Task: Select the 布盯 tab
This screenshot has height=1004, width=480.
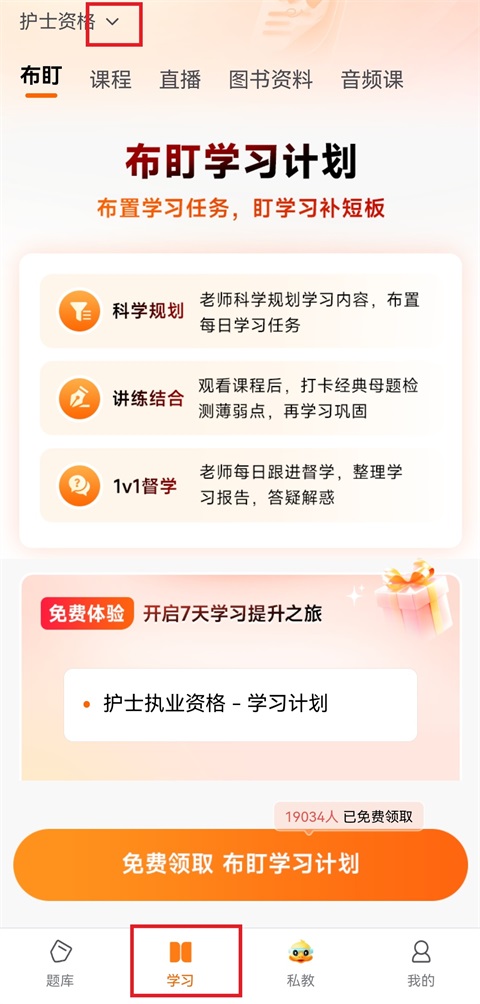Action: [41, 77]
